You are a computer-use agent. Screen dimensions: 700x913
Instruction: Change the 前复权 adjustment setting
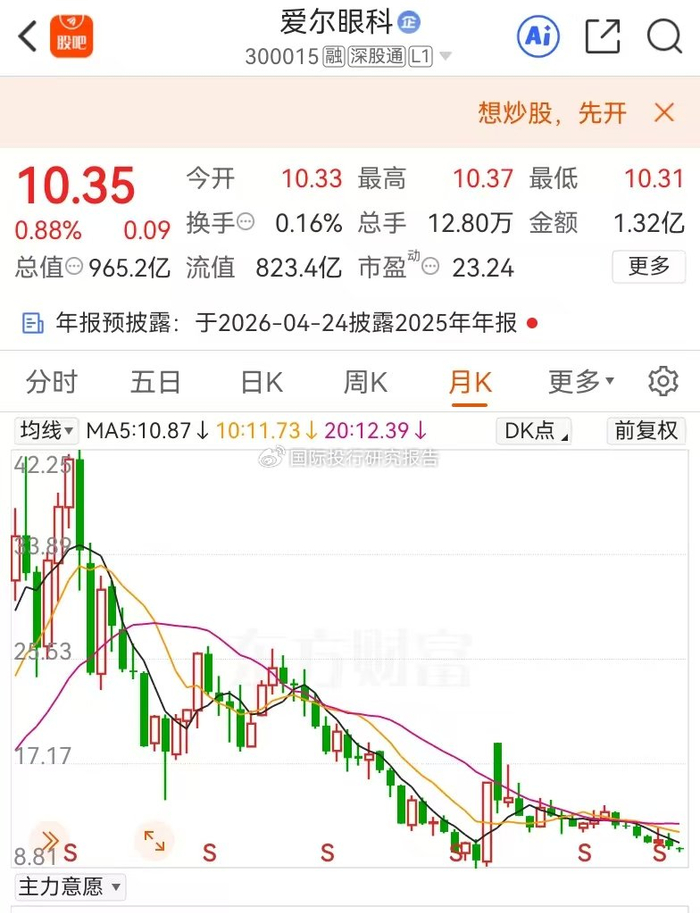(646, 431)
